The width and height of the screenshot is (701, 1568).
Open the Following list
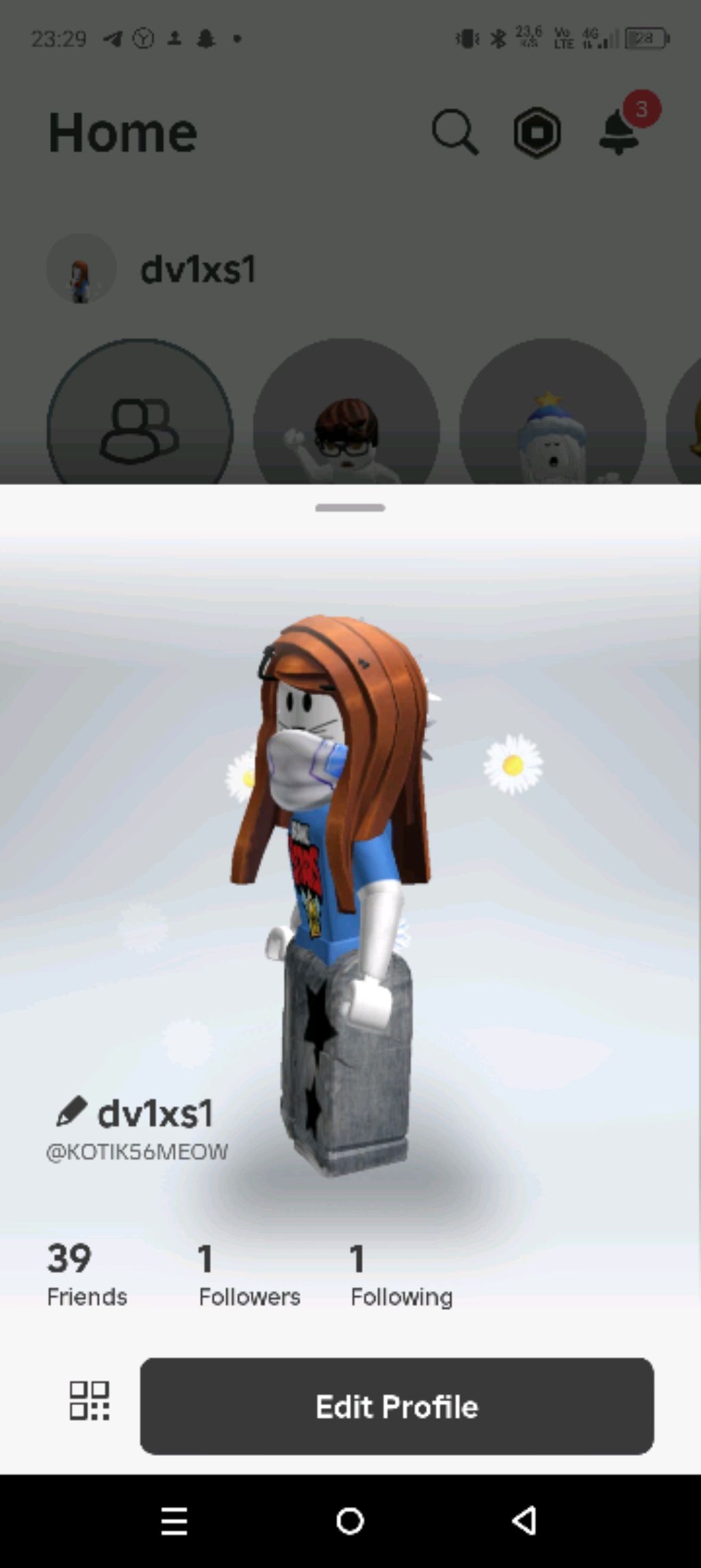(x=401, y=1275)
